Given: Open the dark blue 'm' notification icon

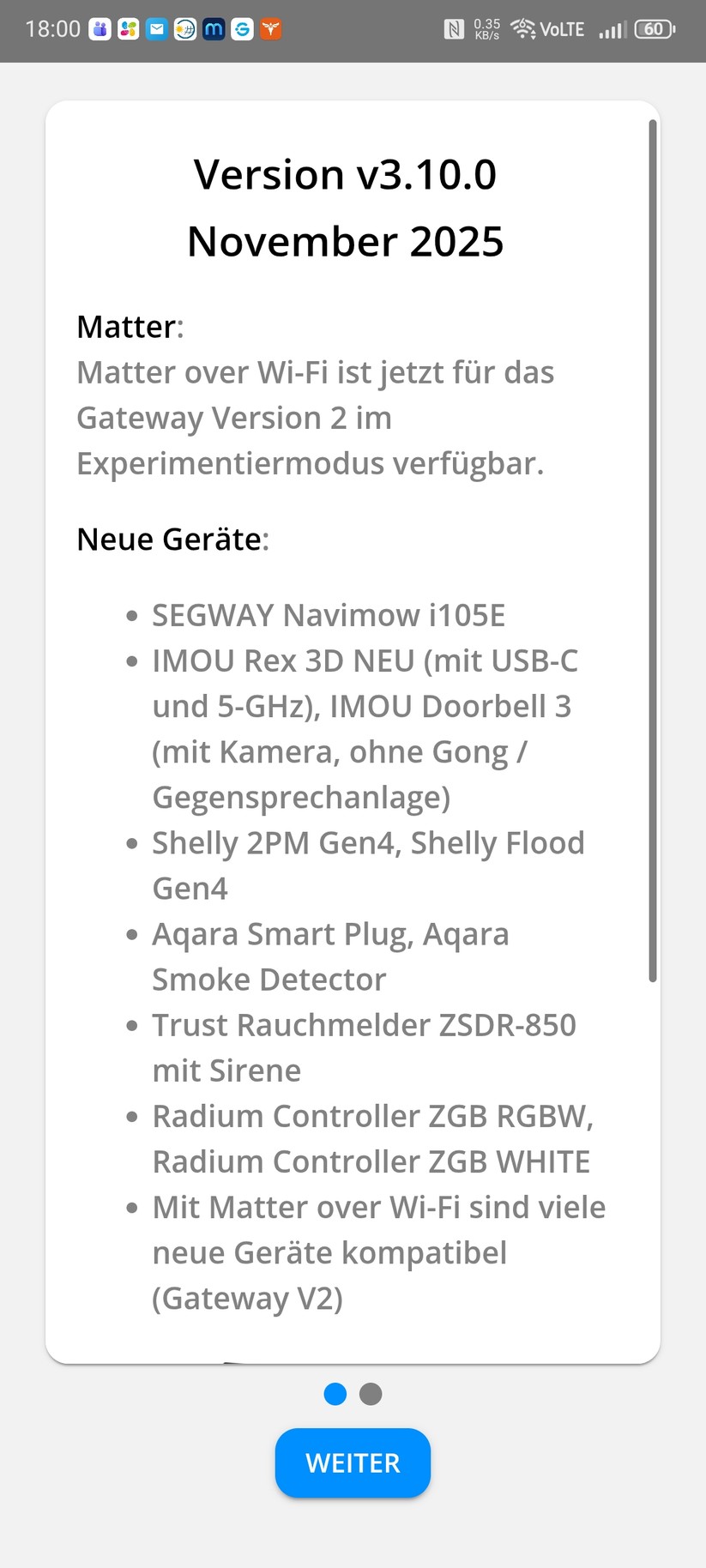Looking at the screenshot, I should pos(213,29).
